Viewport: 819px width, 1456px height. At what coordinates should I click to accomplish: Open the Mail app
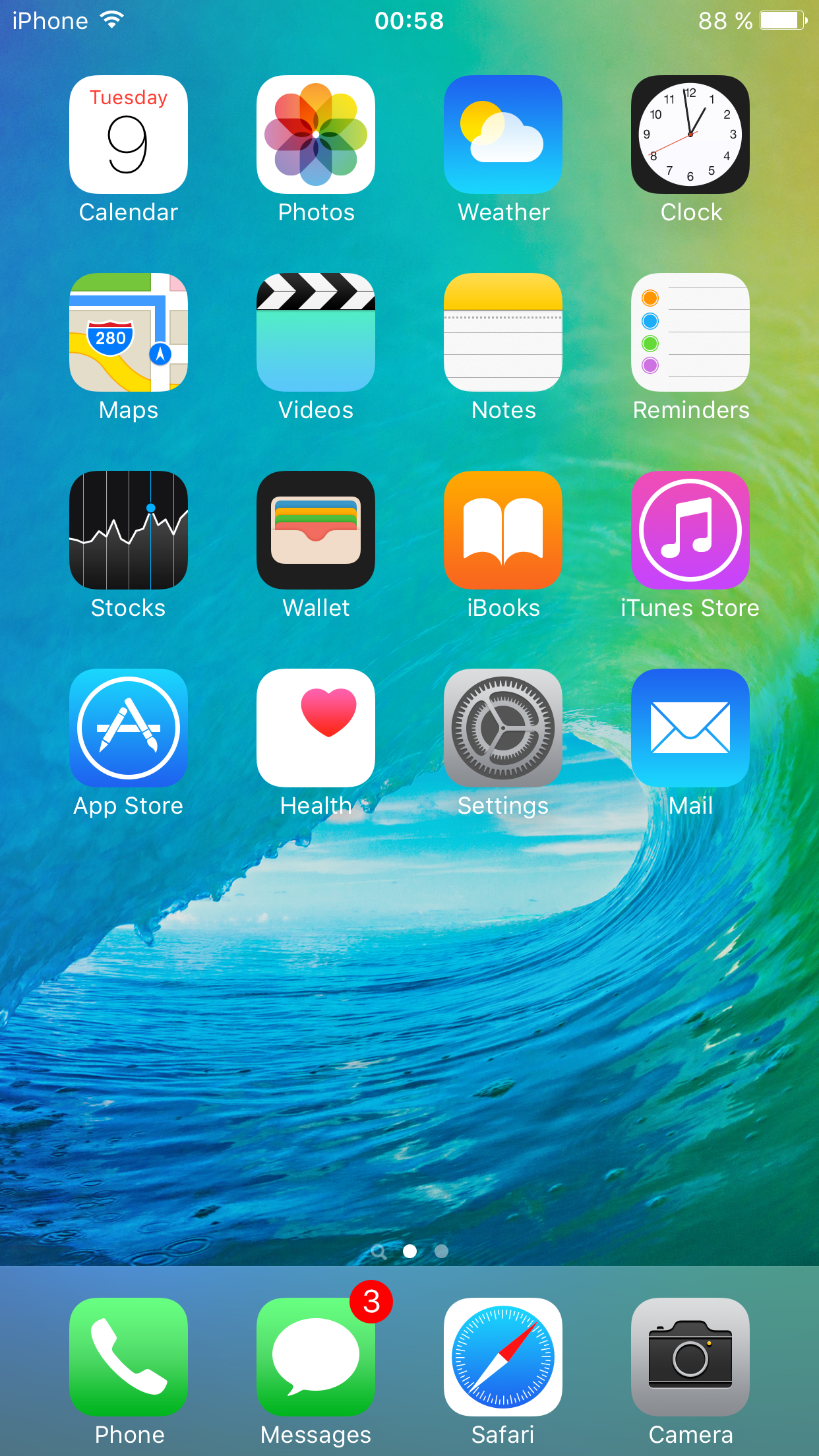pos(690,728)
